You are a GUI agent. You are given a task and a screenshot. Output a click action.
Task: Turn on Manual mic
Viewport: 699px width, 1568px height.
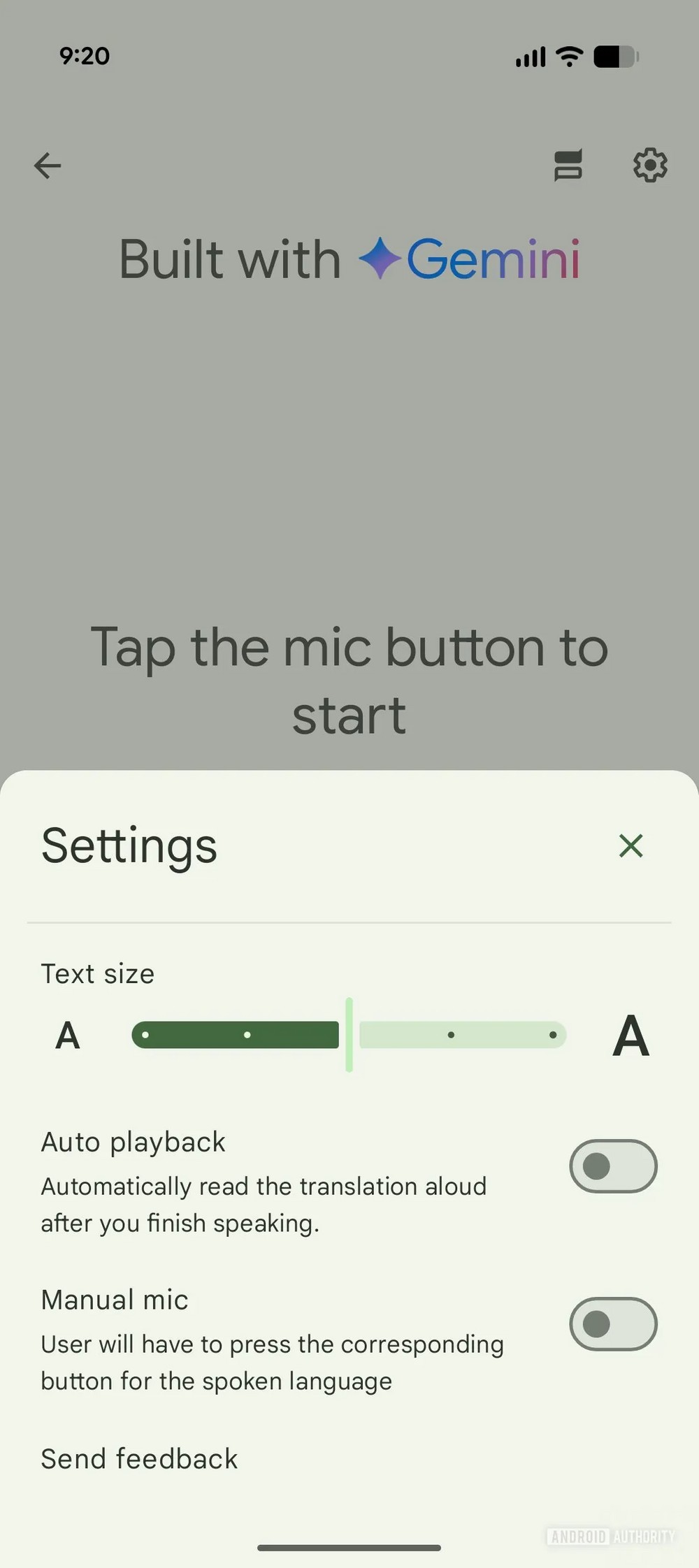click(613, 1324)
